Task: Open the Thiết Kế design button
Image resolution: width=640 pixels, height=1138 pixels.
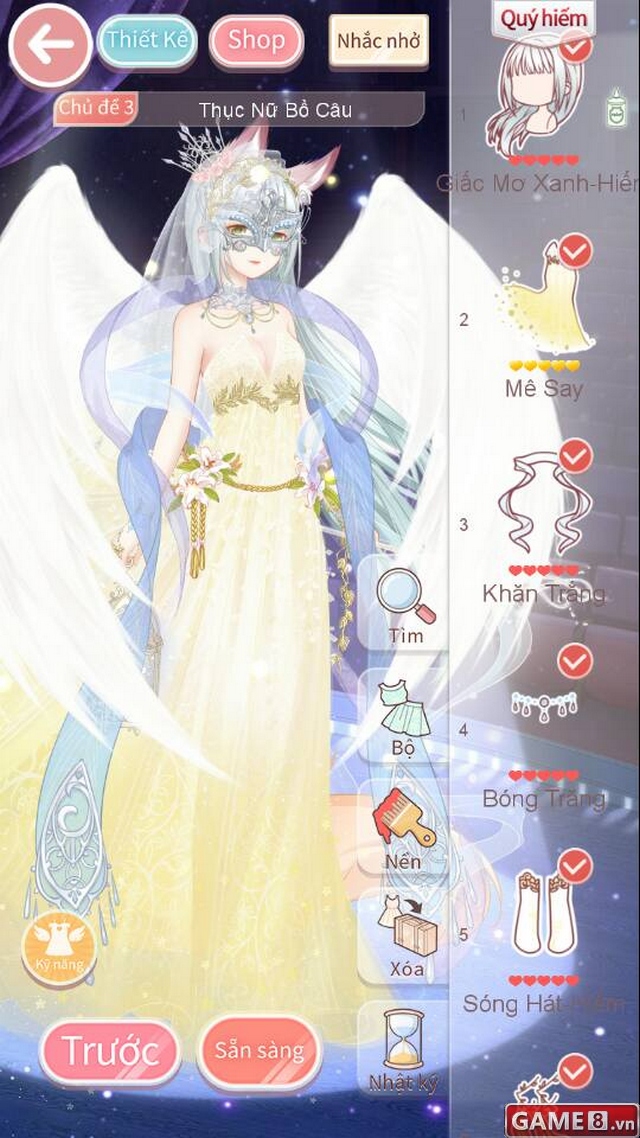Action: (147, 41)
